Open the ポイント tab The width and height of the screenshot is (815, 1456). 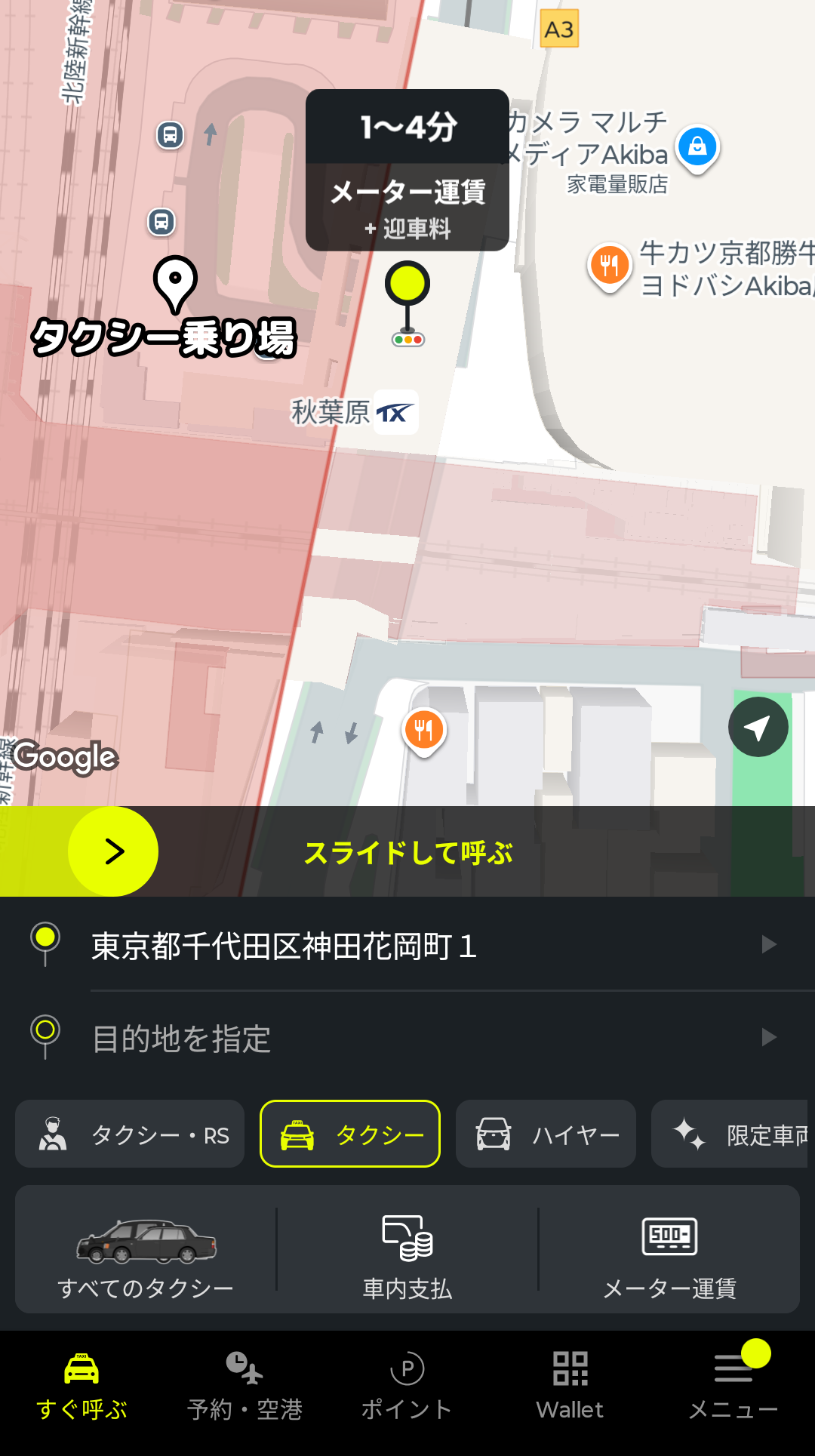click(407, 1387)
